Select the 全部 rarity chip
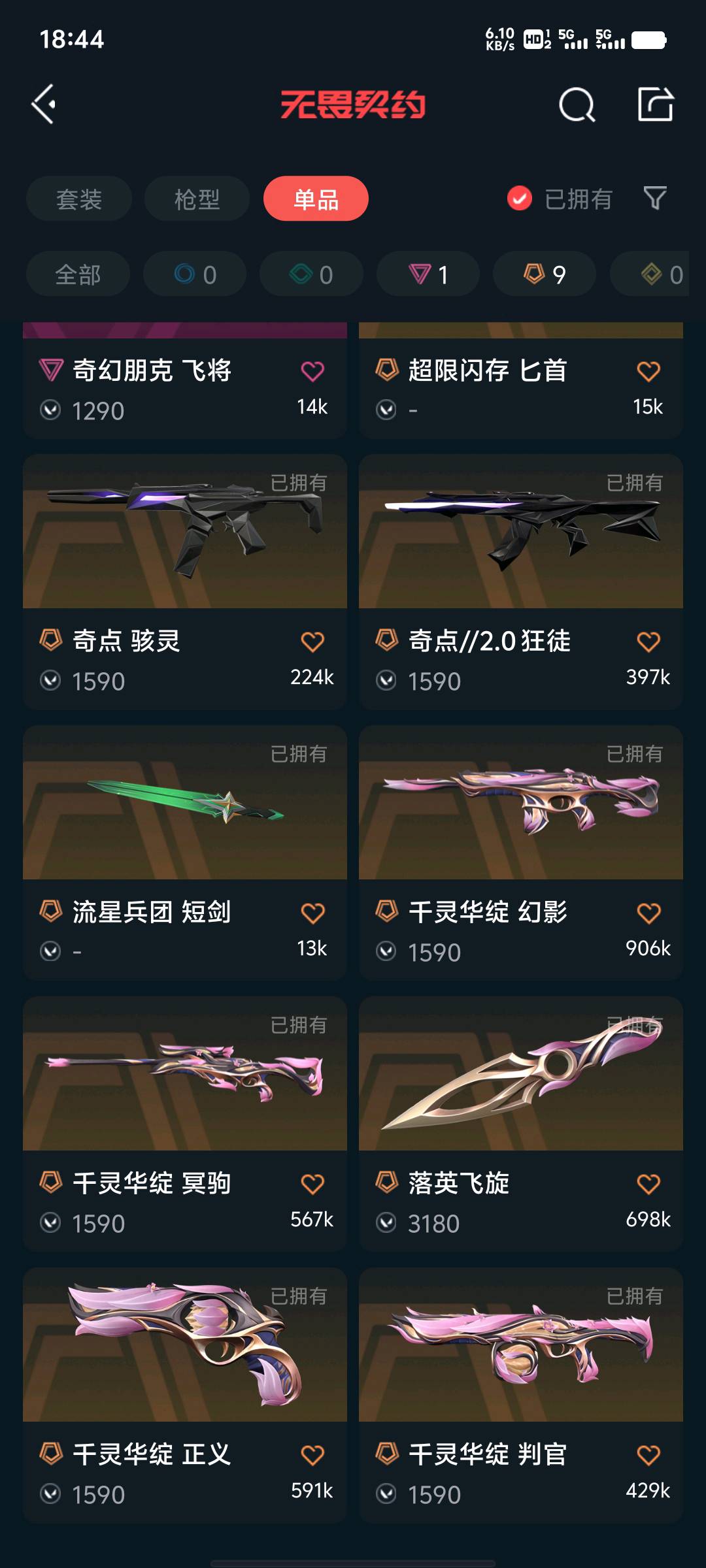This screenshot has width=706, height=1568. pos(78,274)
